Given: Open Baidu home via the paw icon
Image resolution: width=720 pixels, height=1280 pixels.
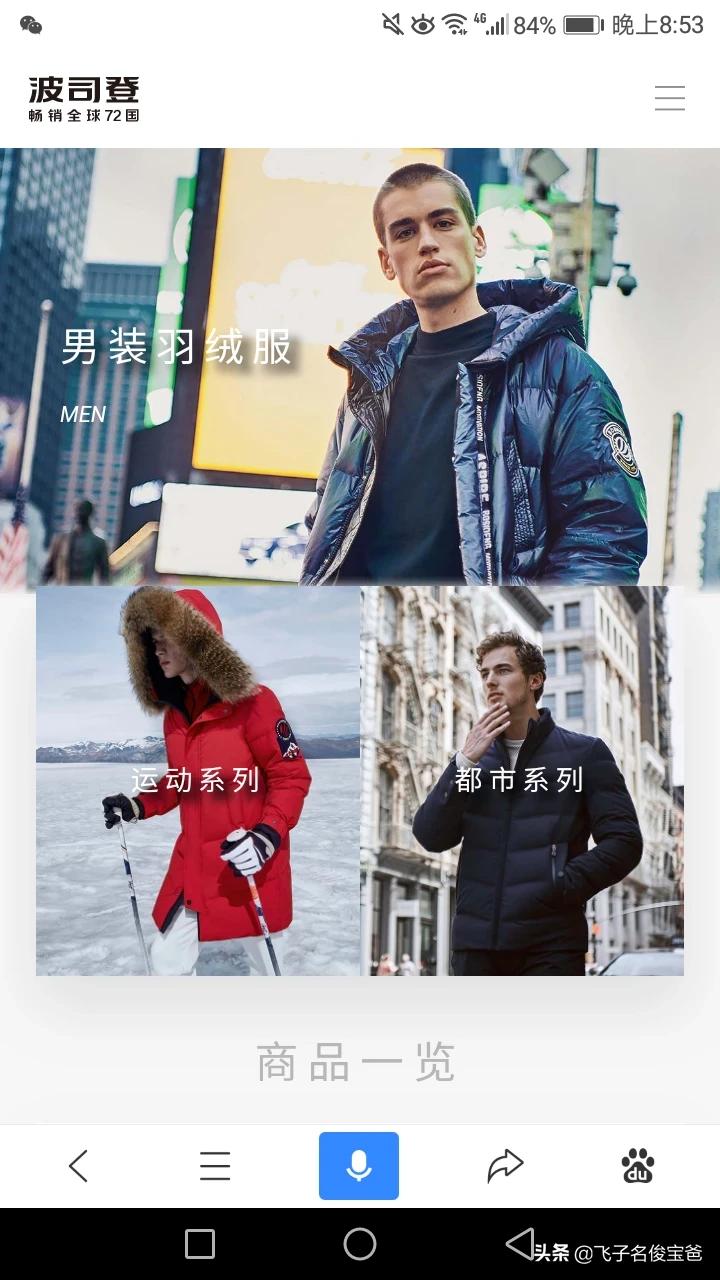Looking at the screenshot, I should (x=638, y=1166).
